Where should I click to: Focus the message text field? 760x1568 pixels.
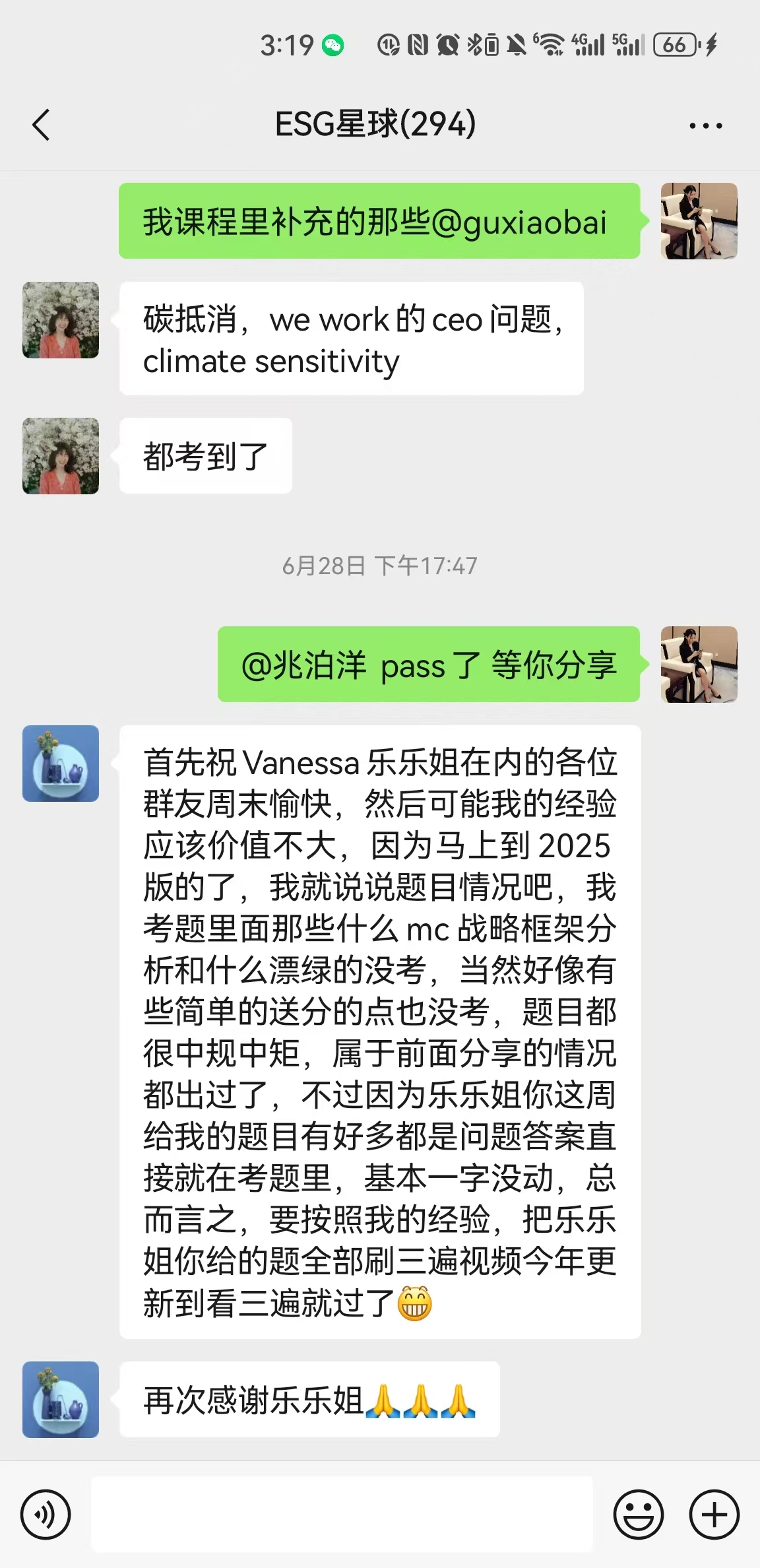click(342, 1515)
